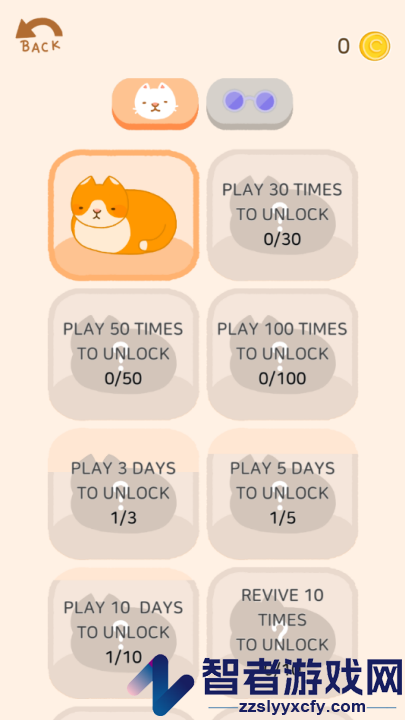
Task: Select the orange cat skin
Action: (124, 215)
